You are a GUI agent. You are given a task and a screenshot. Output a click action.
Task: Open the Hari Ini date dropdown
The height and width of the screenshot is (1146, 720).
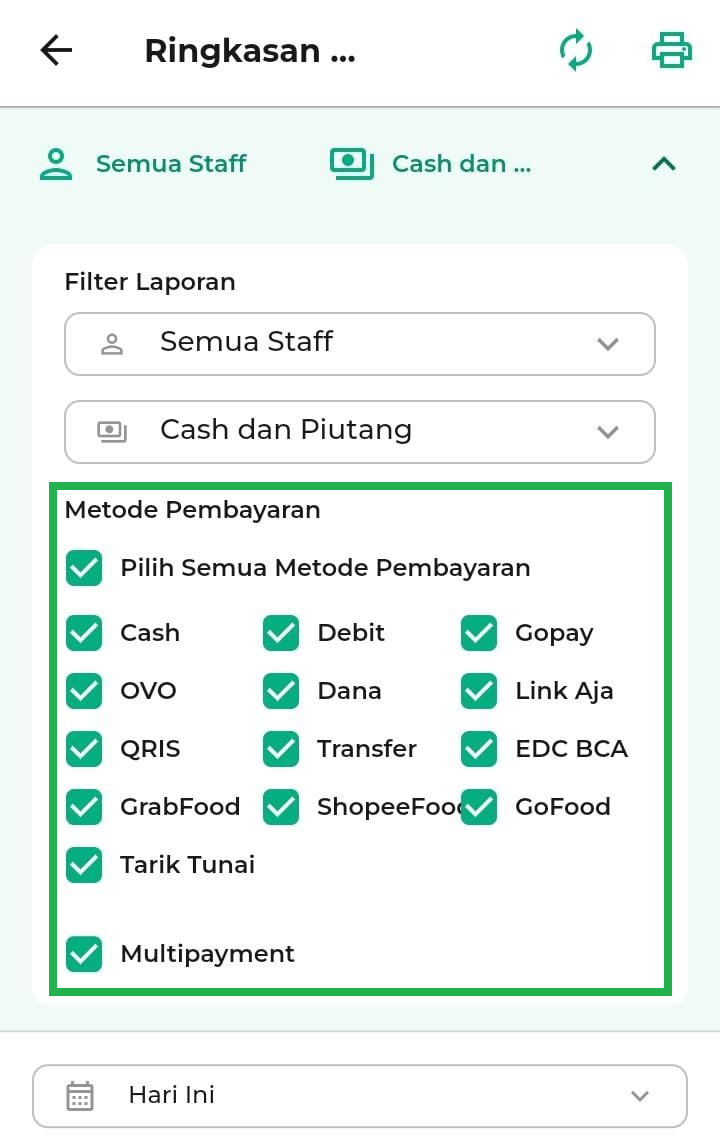[359, 1096]
